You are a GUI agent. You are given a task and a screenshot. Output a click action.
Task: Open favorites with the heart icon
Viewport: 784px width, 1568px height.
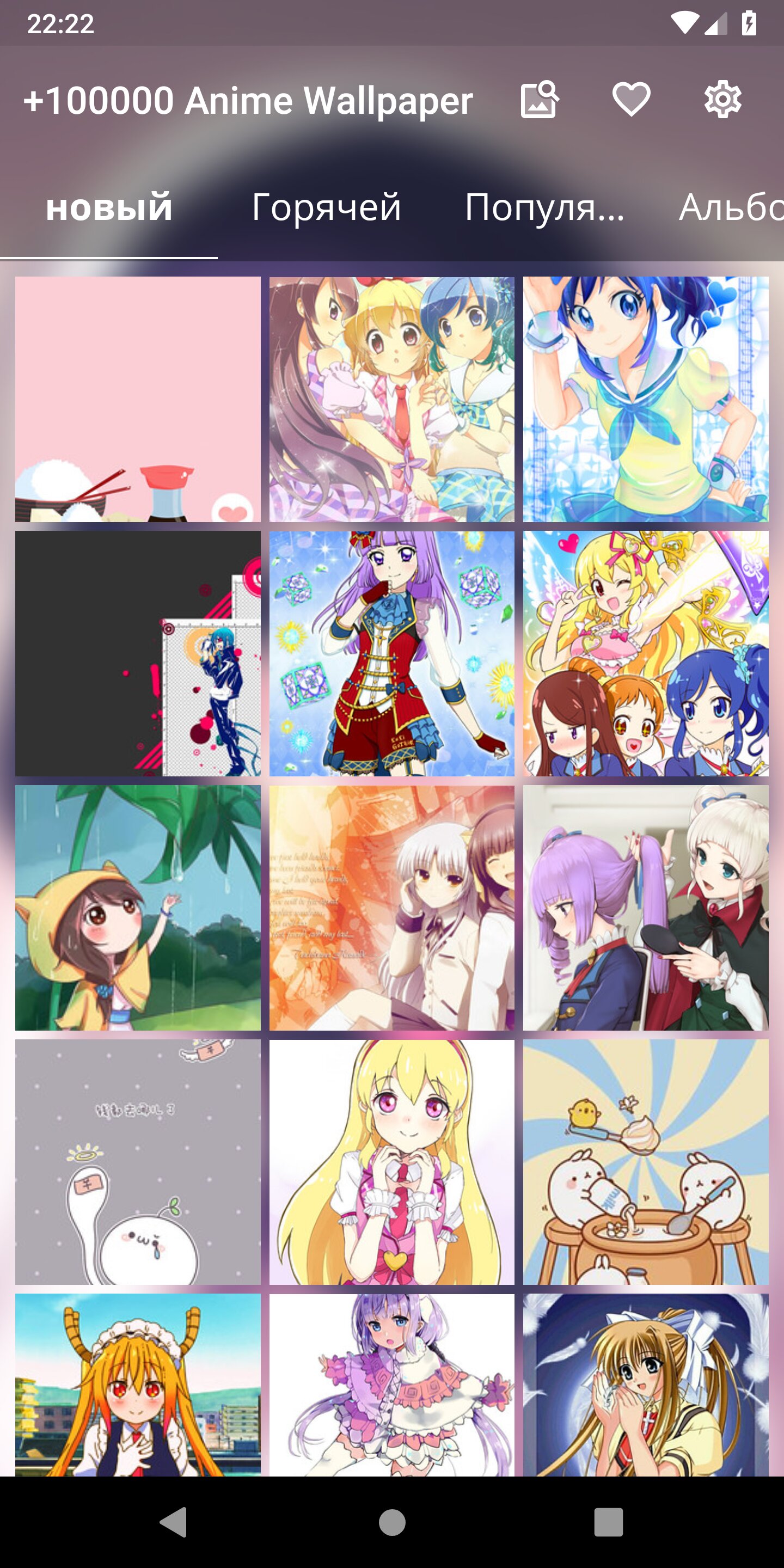point(631,99)
